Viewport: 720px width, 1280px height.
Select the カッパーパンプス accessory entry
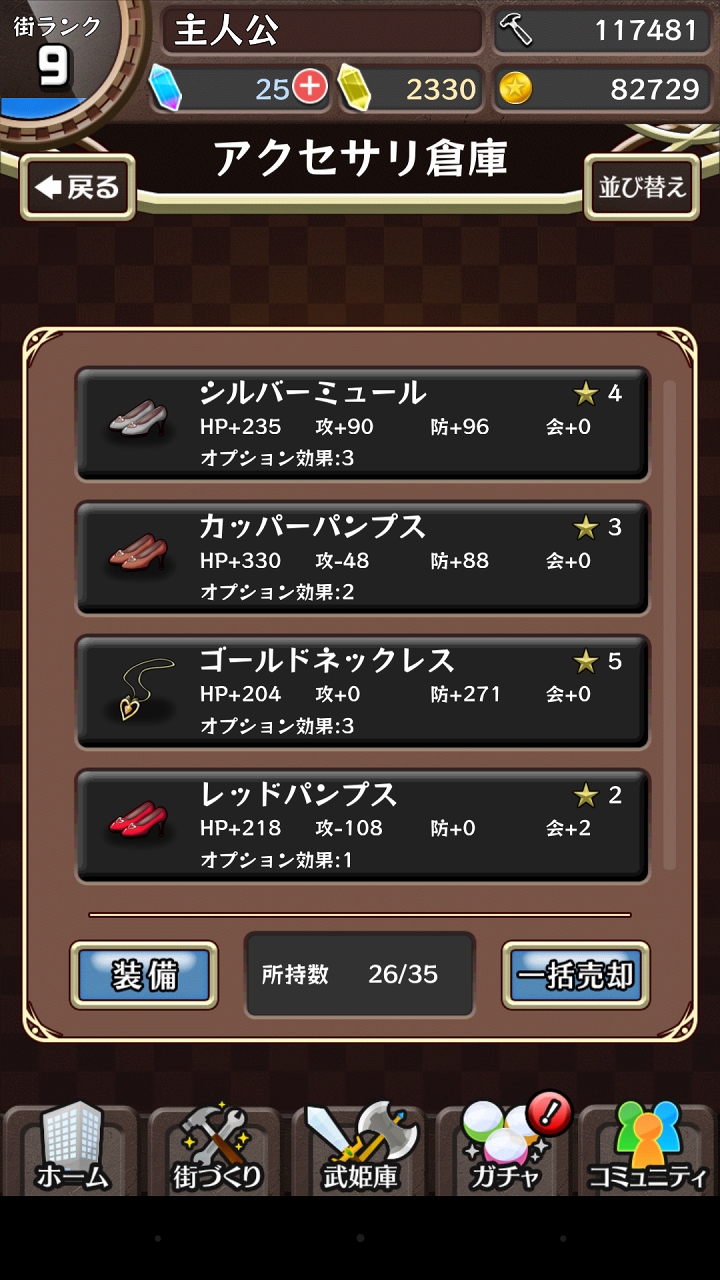[x=360, y=557]
